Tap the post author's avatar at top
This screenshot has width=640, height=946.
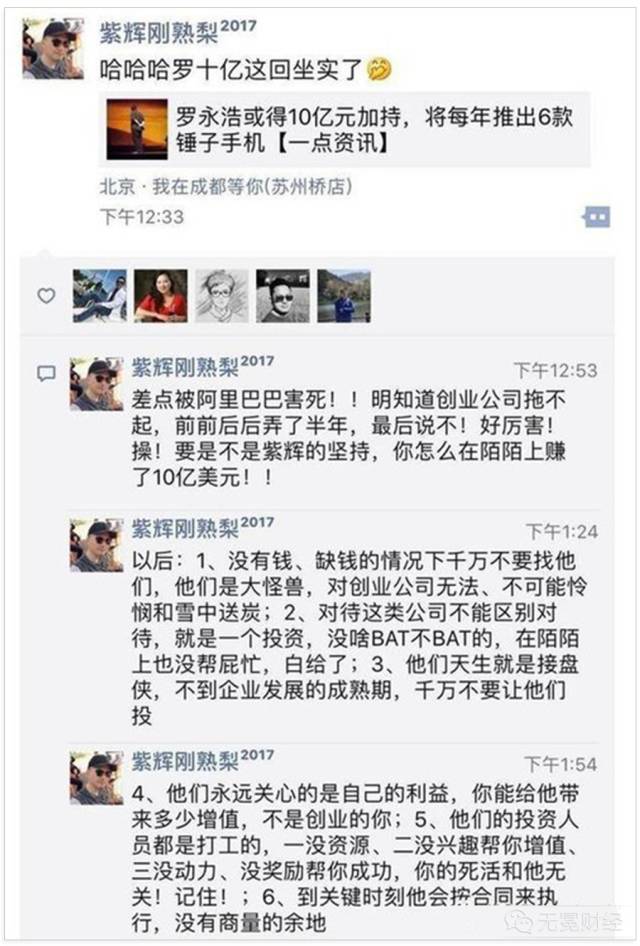click(54, 48)
